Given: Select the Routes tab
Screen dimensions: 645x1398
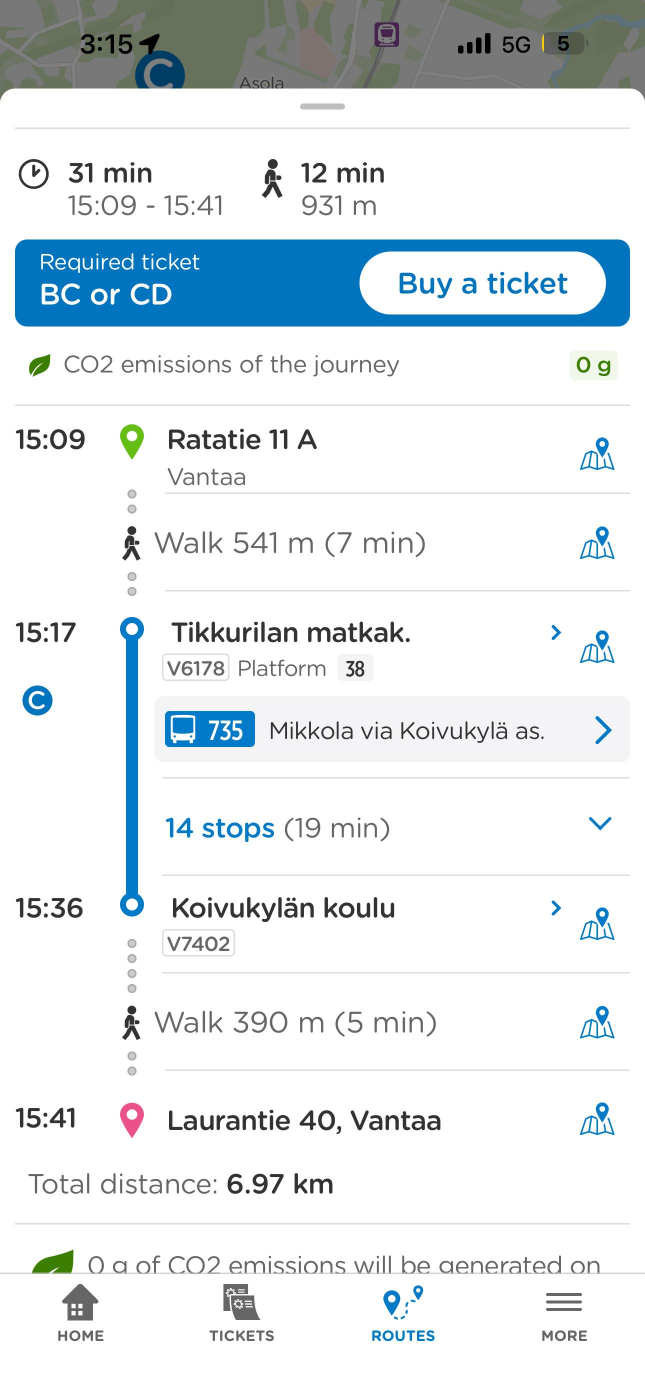Looking at the screenshot, I should (x=403, y=1314).
